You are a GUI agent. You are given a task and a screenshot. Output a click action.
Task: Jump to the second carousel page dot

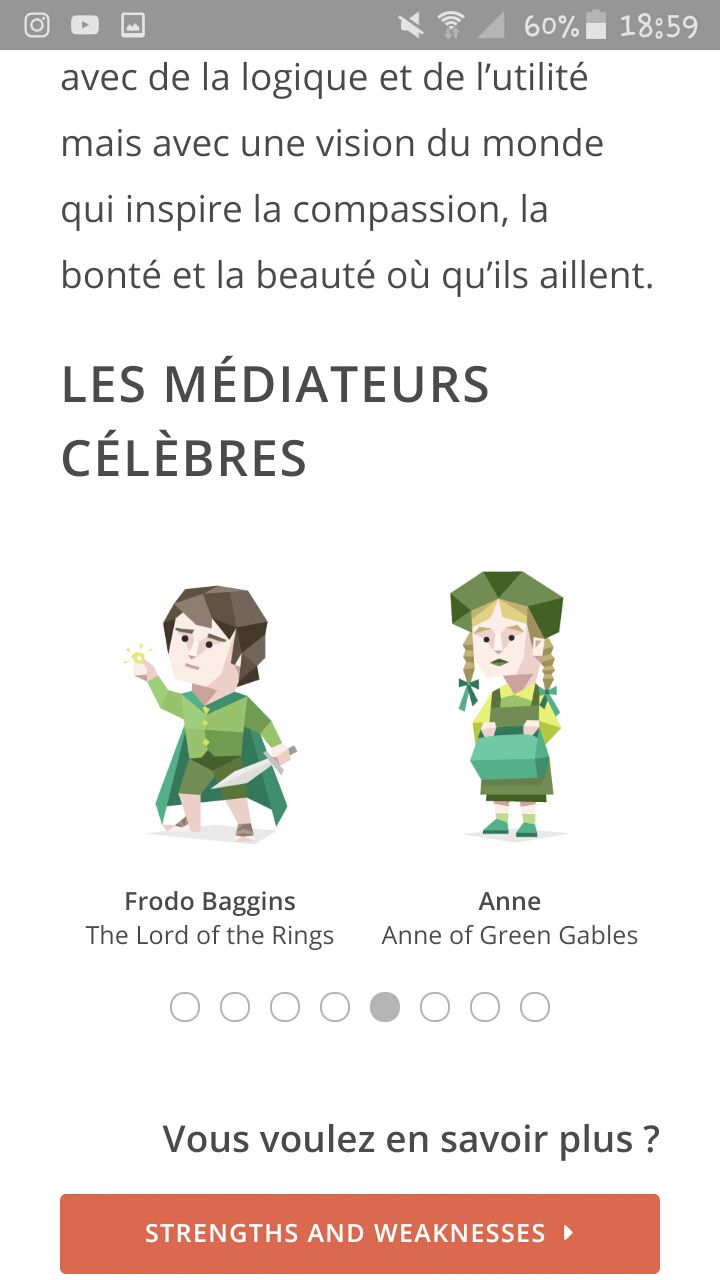click(x=235, y=1007)
